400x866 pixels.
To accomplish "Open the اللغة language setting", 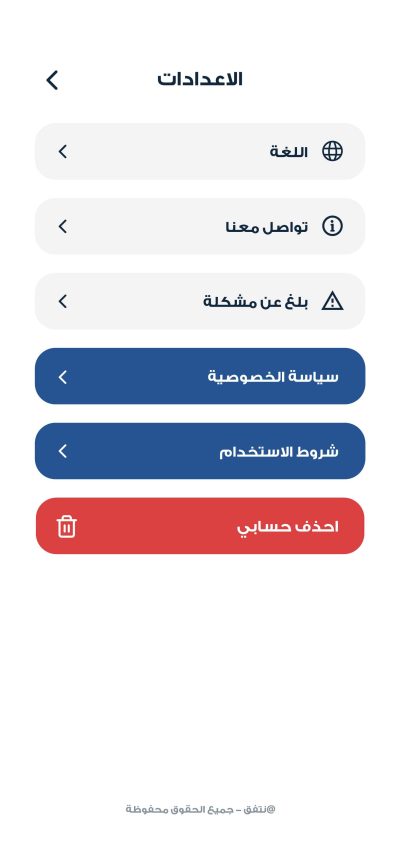I will click(x=200, y=151).
